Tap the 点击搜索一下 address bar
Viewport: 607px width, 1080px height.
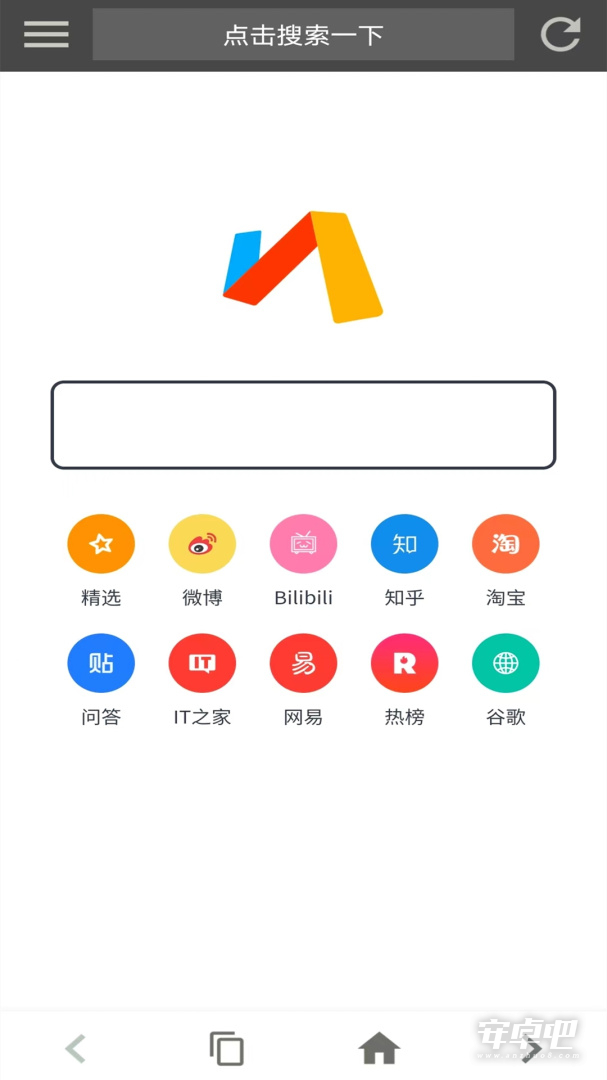[x=303, y=34]
